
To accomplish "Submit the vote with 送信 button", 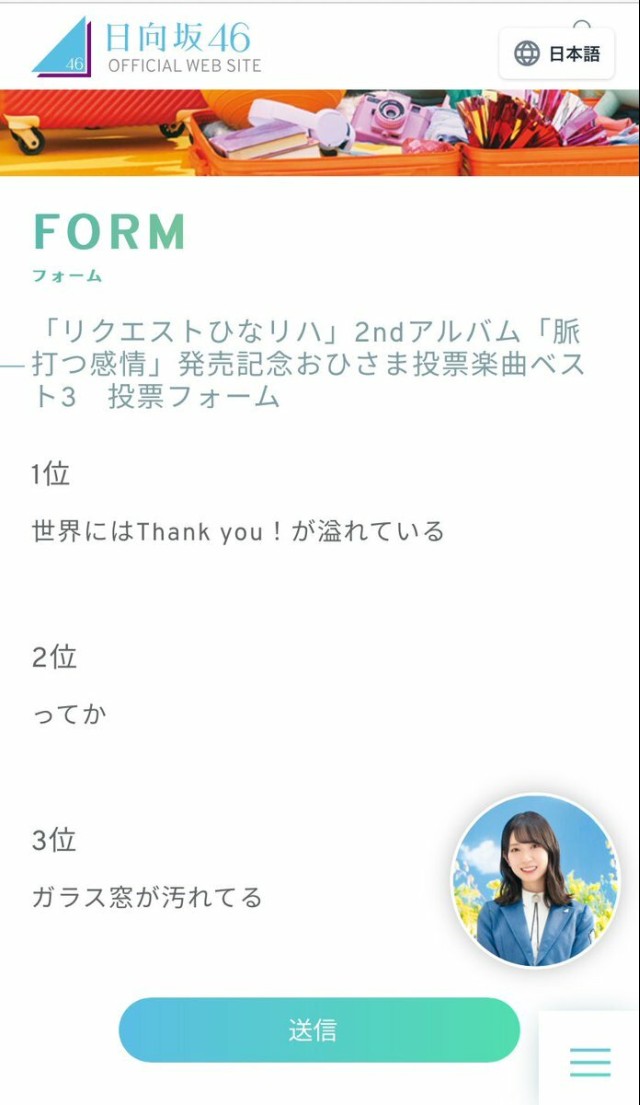I will tap(319, 1030).
